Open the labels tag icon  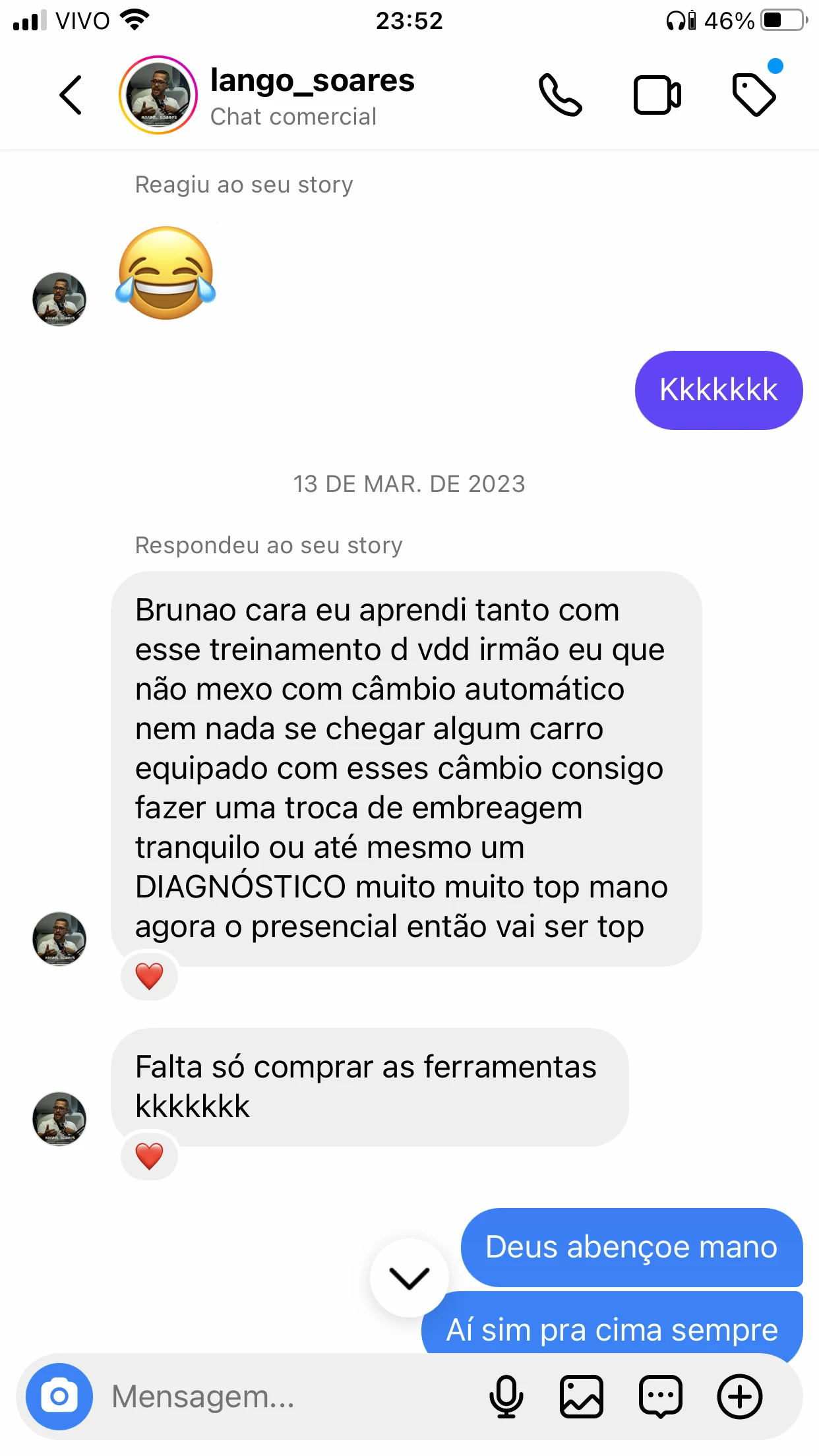[754, 95]
